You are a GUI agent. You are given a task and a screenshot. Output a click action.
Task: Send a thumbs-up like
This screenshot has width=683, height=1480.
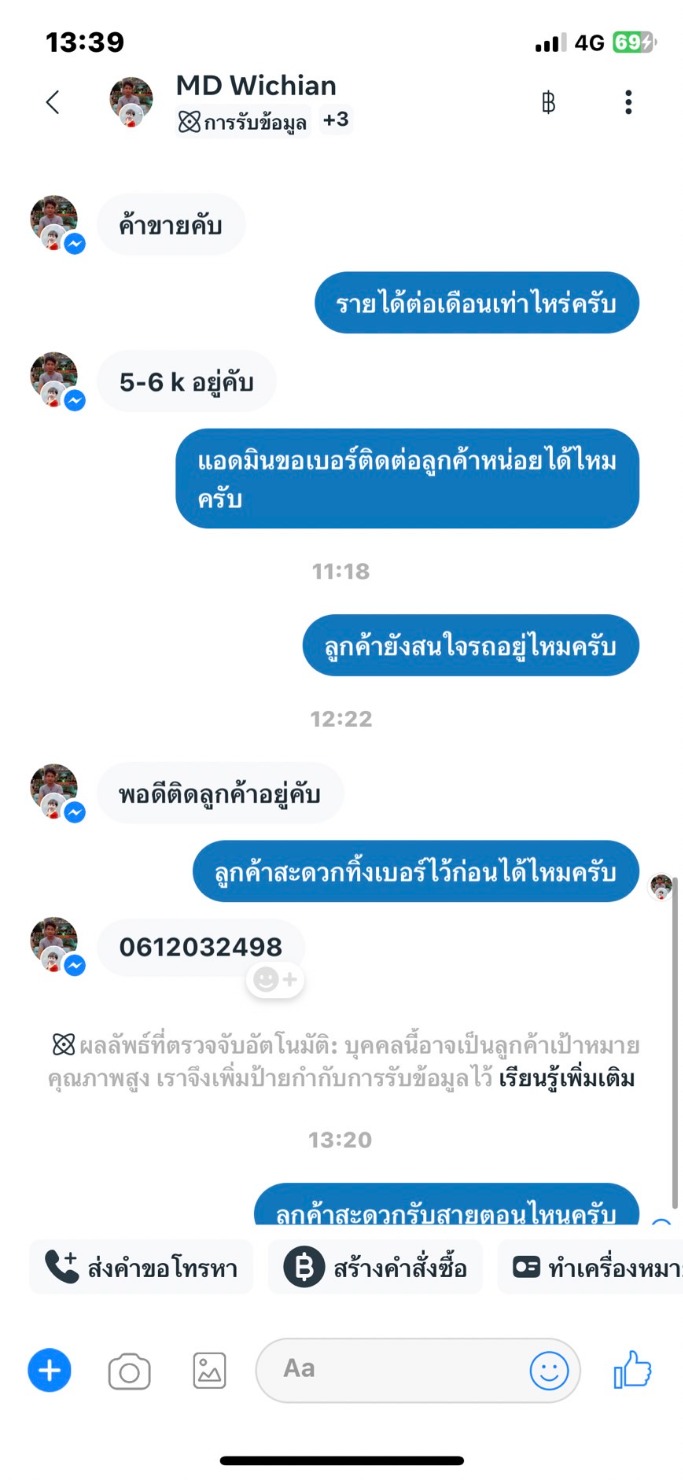click(632, 1370)
